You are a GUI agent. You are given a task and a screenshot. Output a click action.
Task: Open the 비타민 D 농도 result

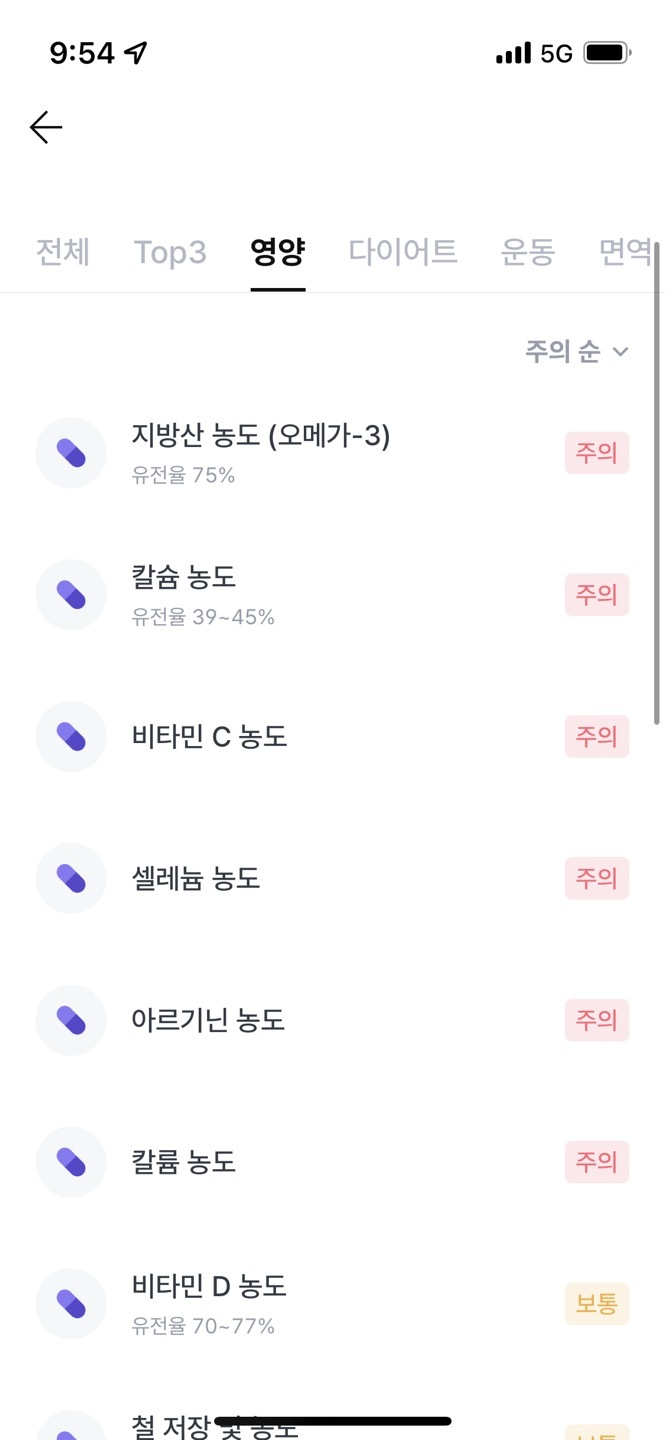[x=332, y=1305]
